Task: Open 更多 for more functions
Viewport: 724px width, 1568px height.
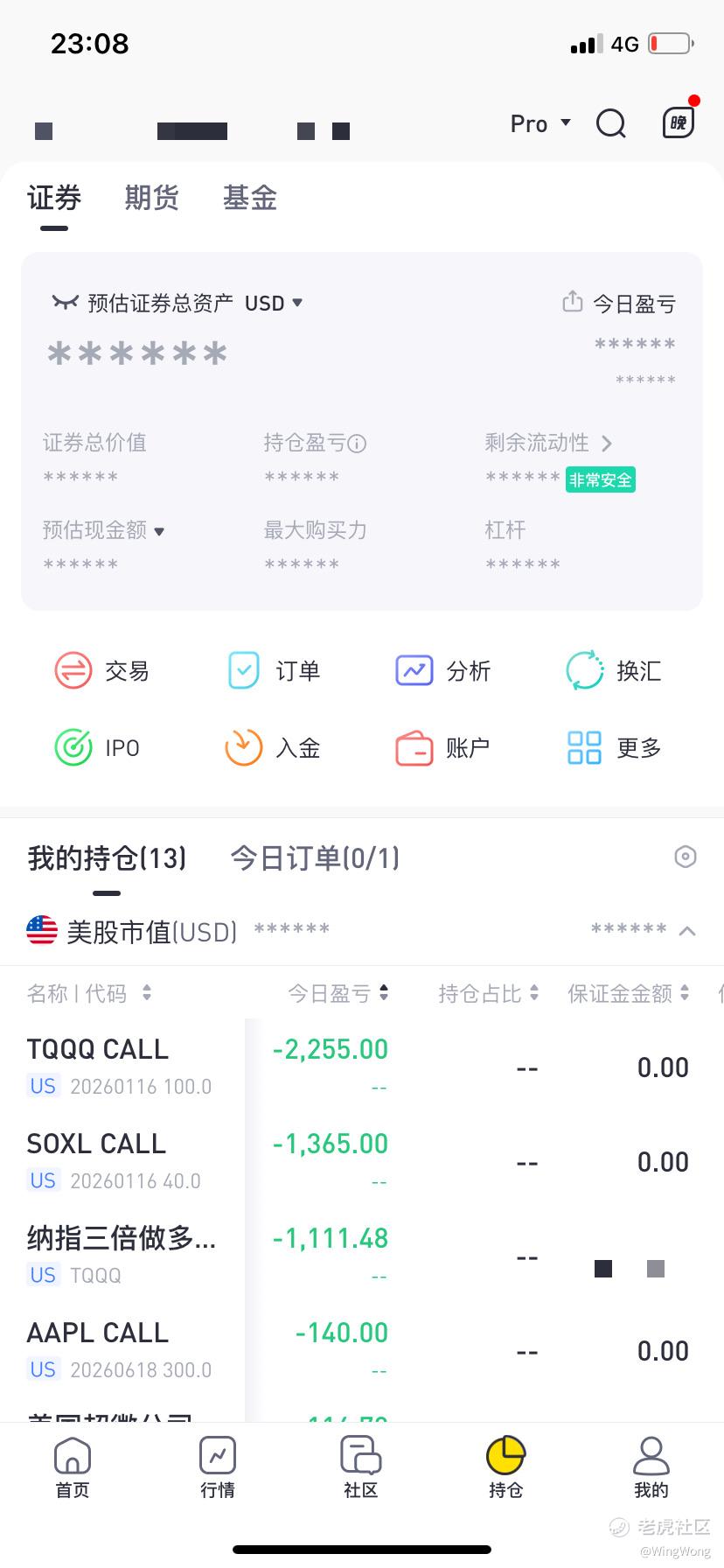Action: coord(614,748)
